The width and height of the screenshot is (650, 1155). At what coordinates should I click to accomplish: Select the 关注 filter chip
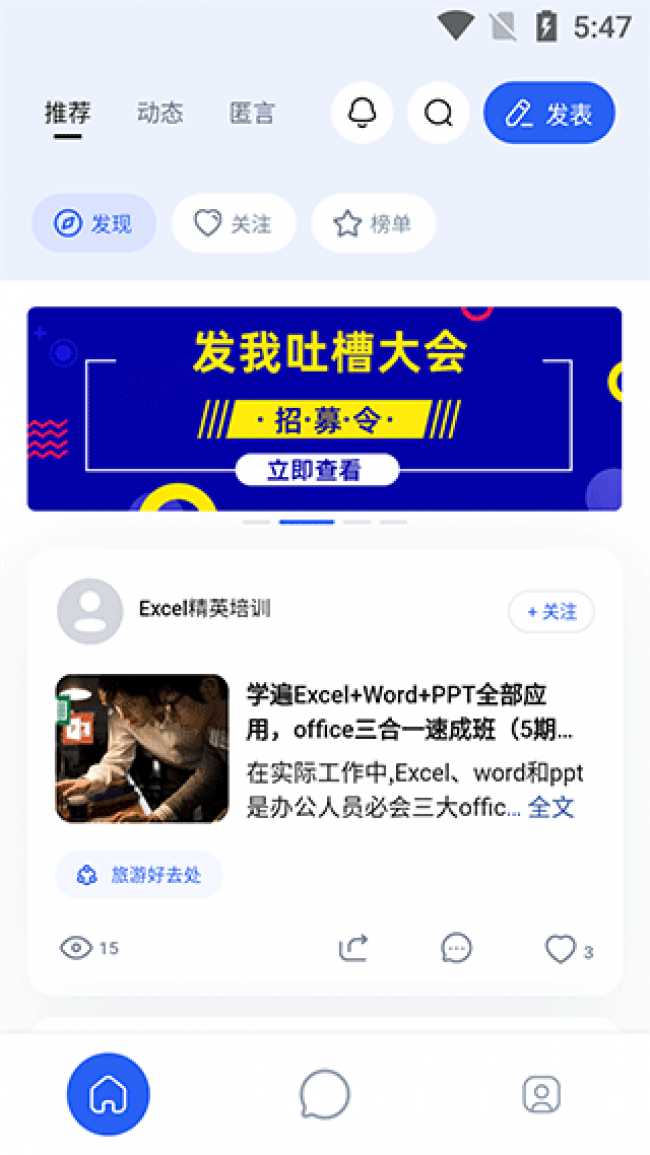(x=233, y=223)
